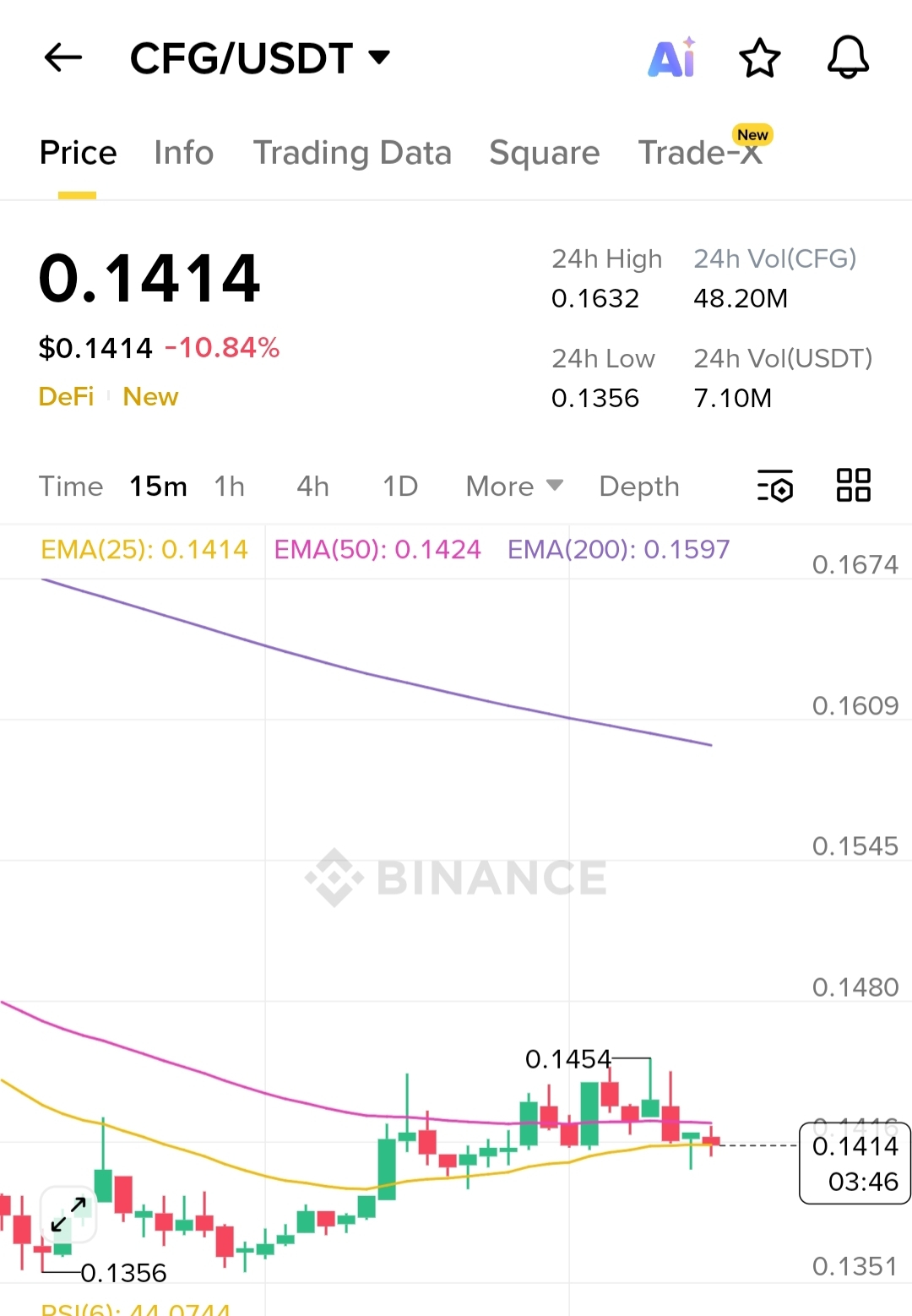Expand the chart to full screen
Image resolution: width=912 pixels, height=1316 pixels.
68,1215
